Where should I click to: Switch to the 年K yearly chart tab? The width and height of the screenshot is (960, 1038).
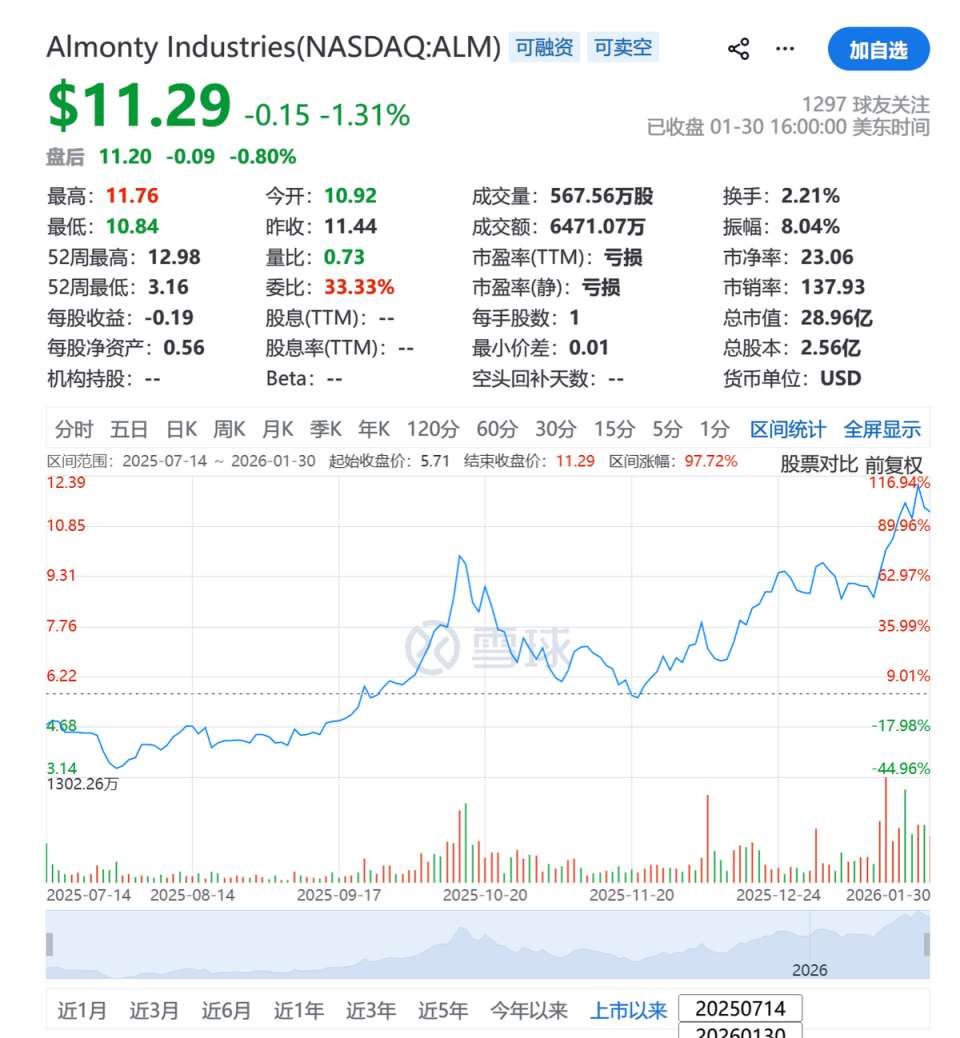coord(373,428)
